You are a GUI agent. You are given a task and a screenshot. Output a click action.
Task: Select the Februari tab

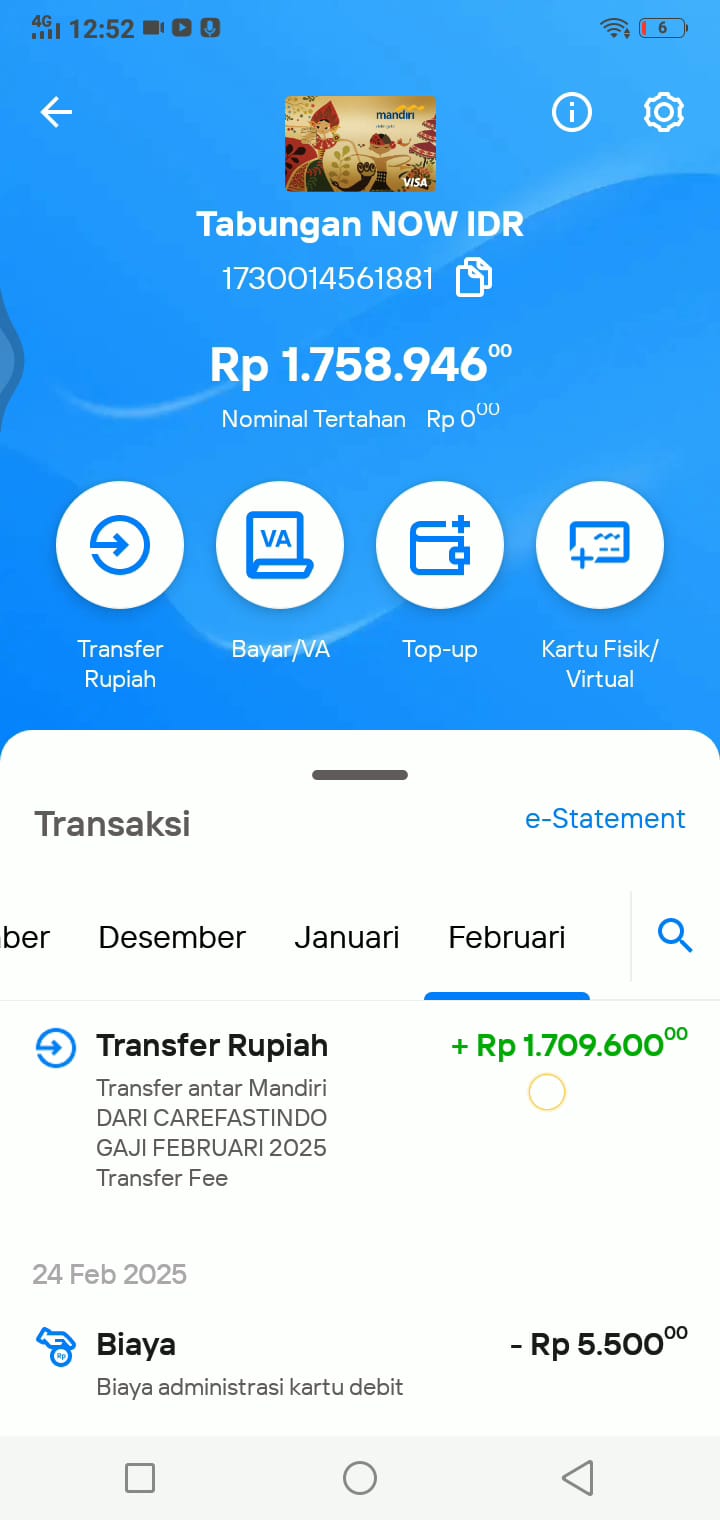(507, 937)
